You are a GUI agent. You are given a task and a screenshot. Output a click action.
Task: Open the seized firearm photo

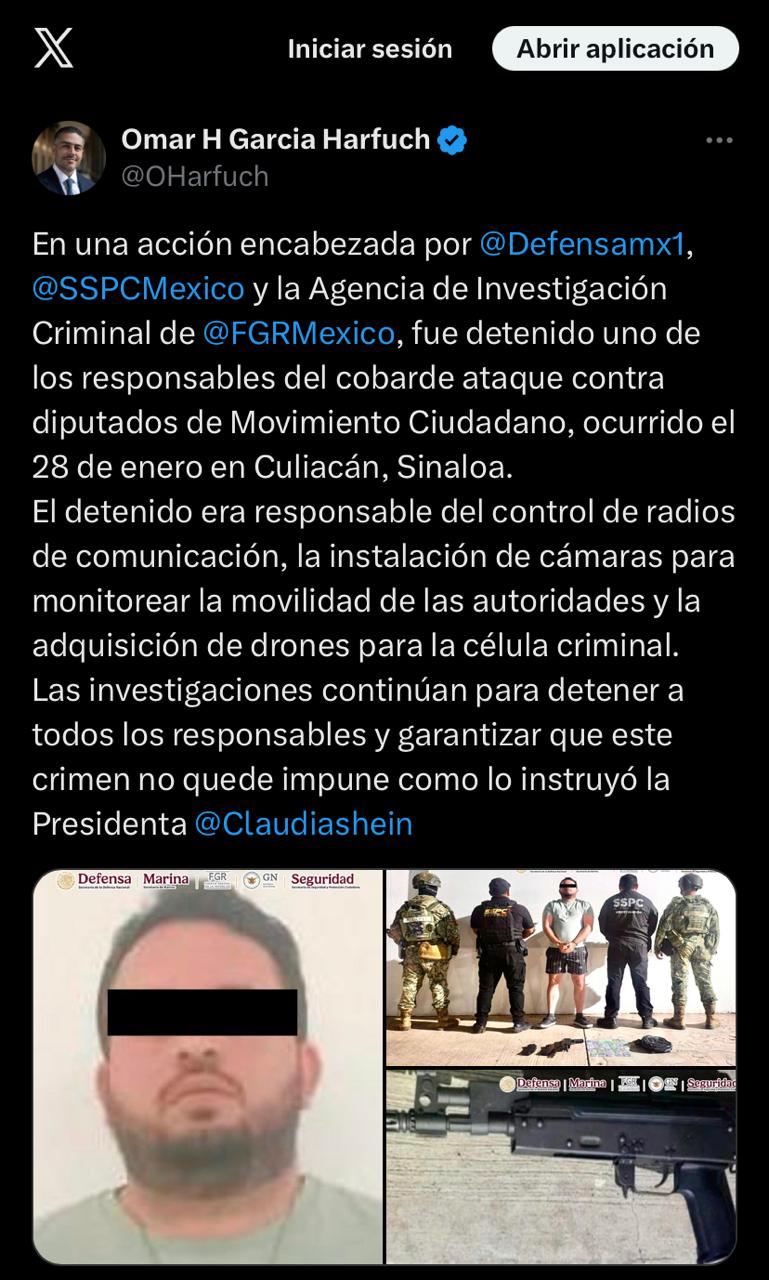561,1166
